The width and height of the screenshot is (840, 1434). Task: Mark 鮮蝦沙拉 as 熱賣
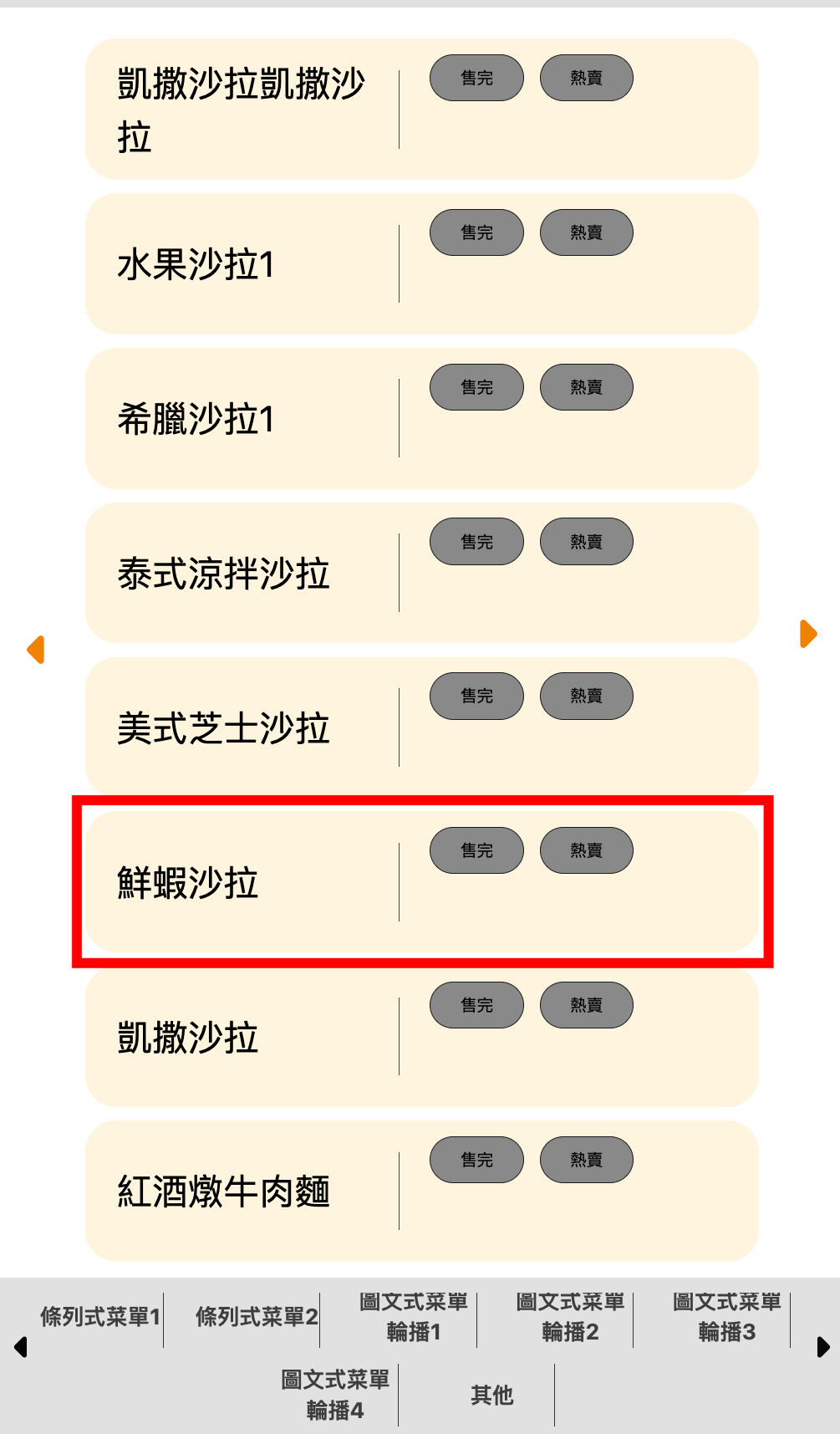586,850
